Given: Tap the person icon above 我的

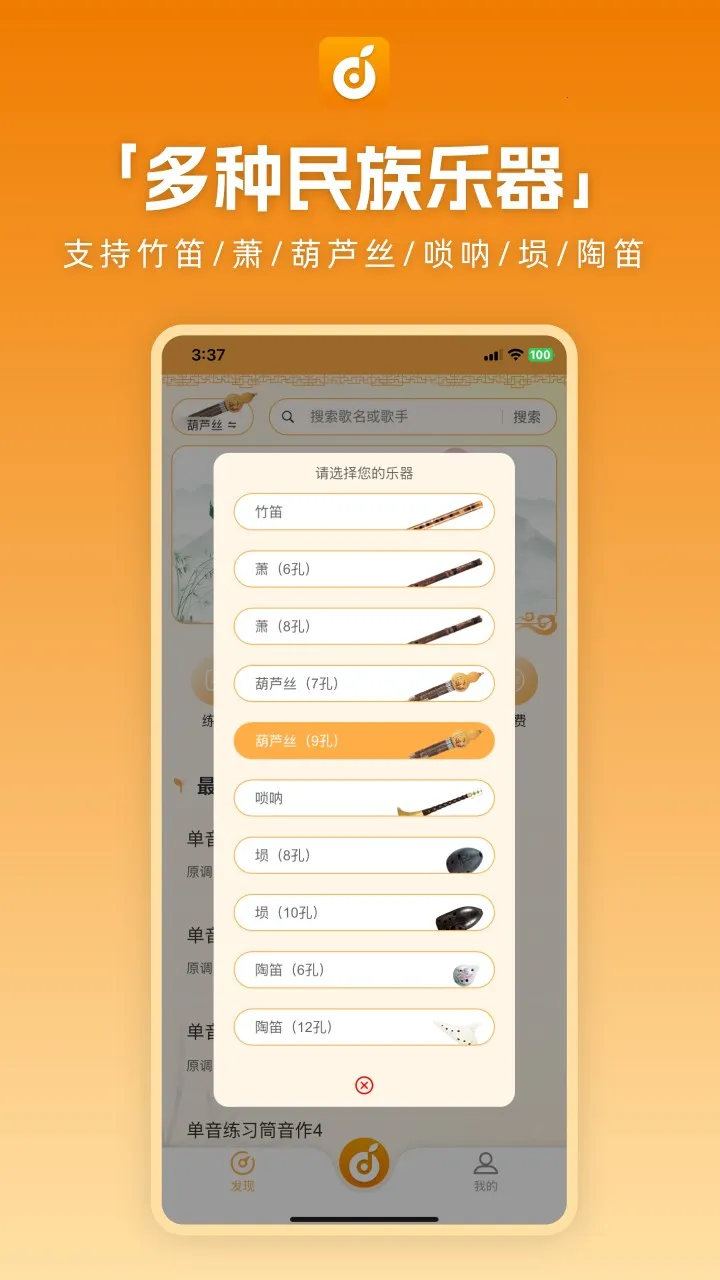Looking at the screenshot, I should coord(484,1160).
